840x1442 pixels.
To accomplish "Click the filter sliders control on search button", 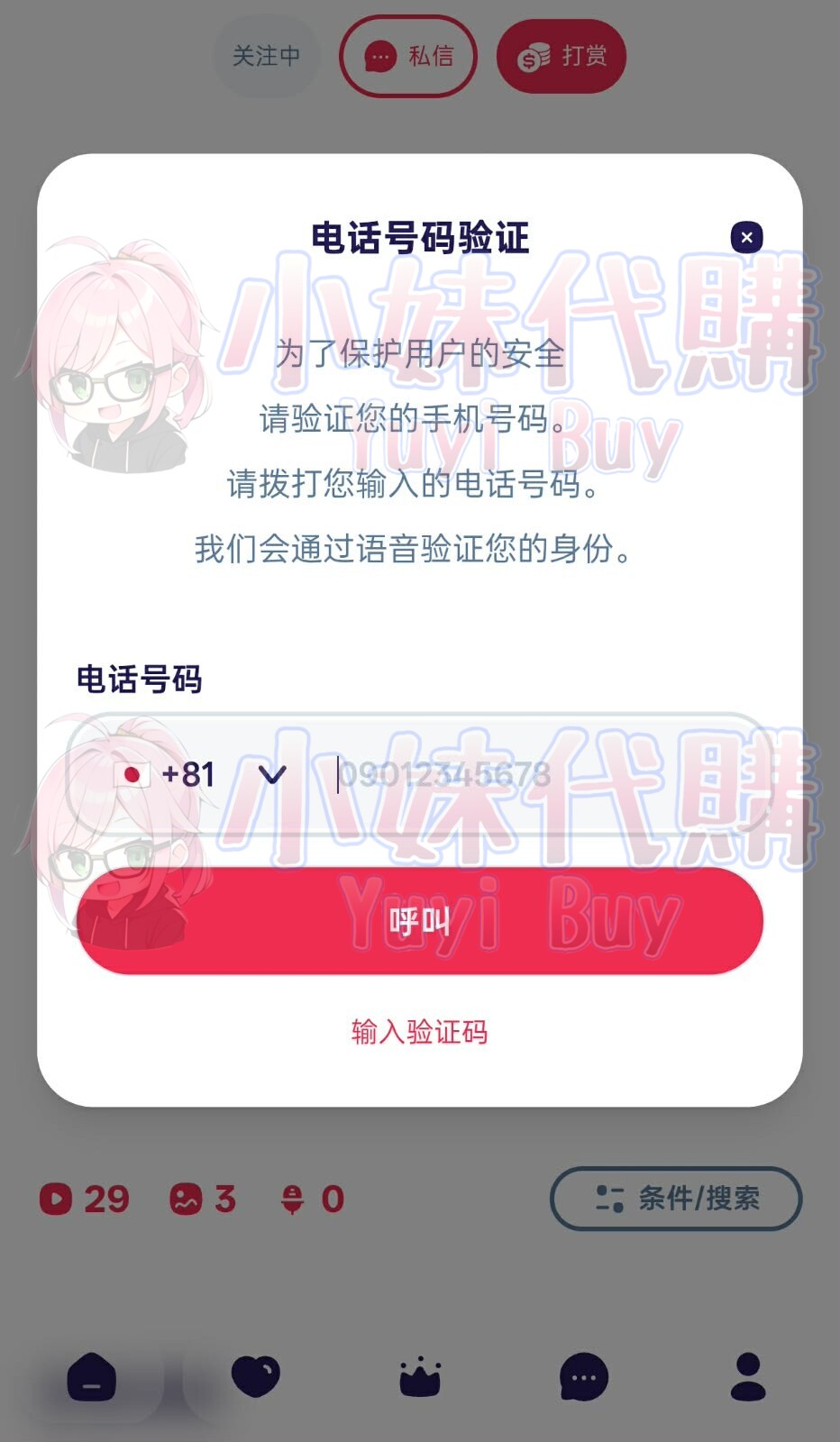I will click(x=610, y=1199).
